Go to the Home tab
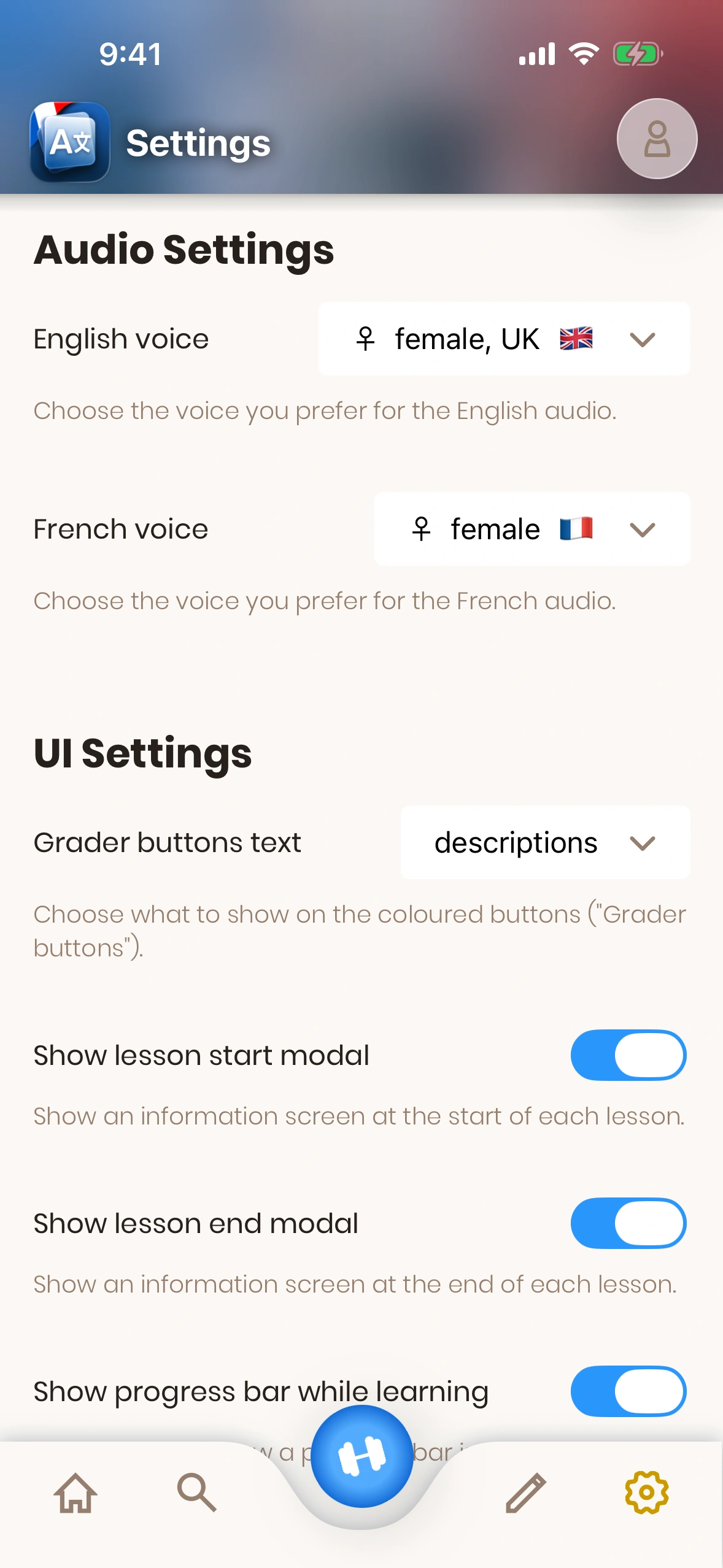The image size is (723, 1568). click(75, 1493)
